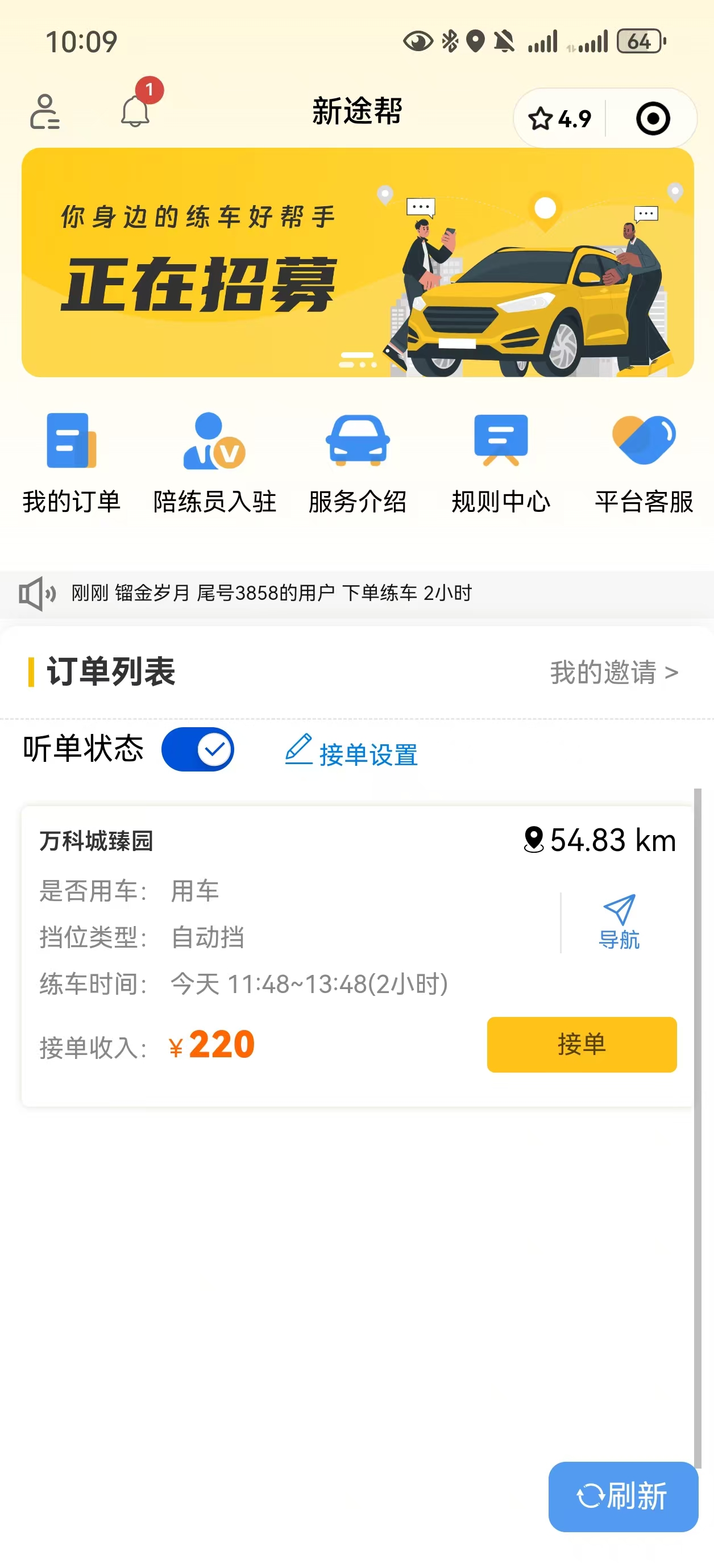Tap the 规则中心 rules center icon

501,460
